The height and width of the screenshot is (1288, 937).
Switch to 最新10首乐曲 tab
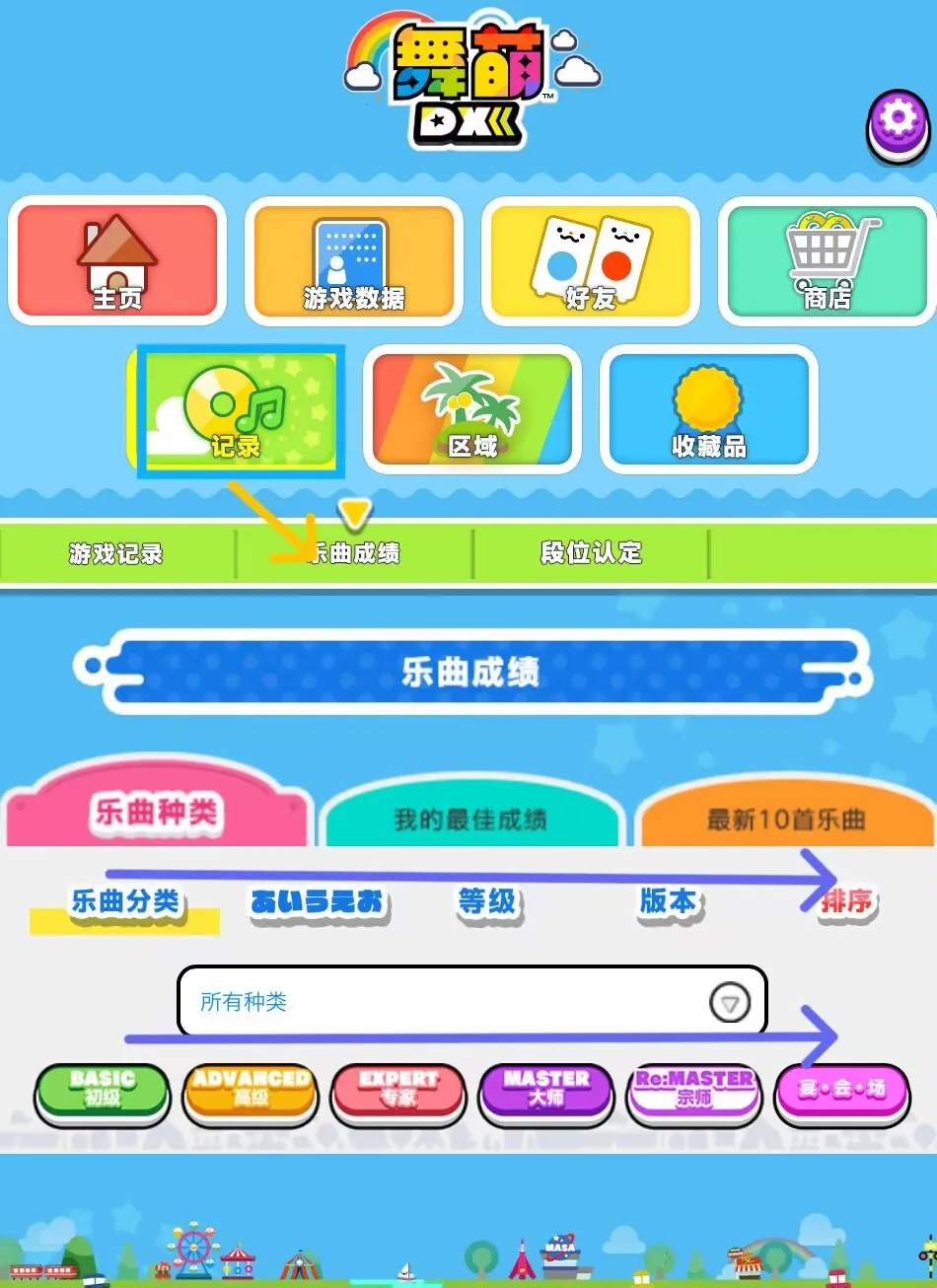click(x=786, y=819)
